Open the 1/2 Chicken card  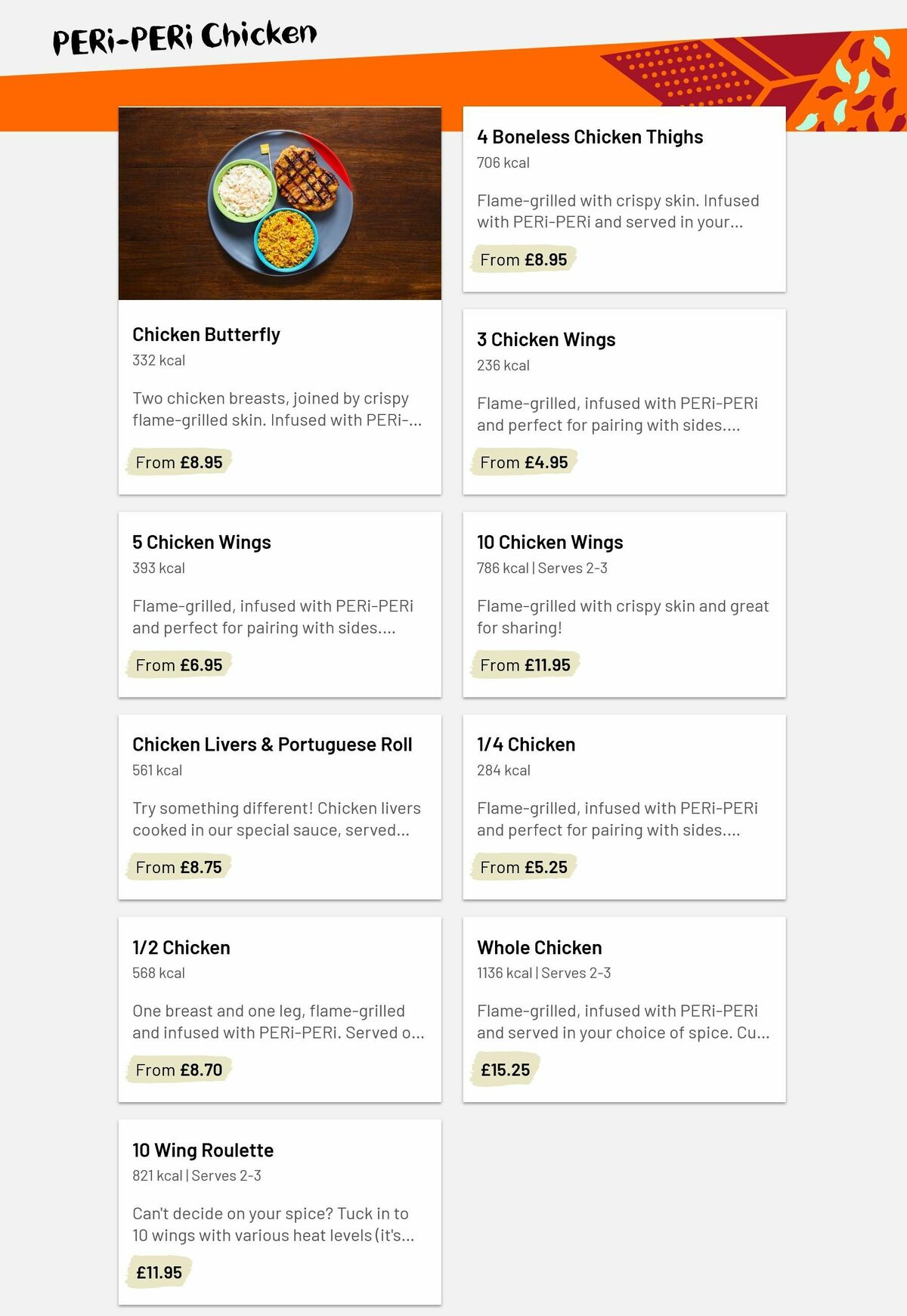tap(280, 1009)
